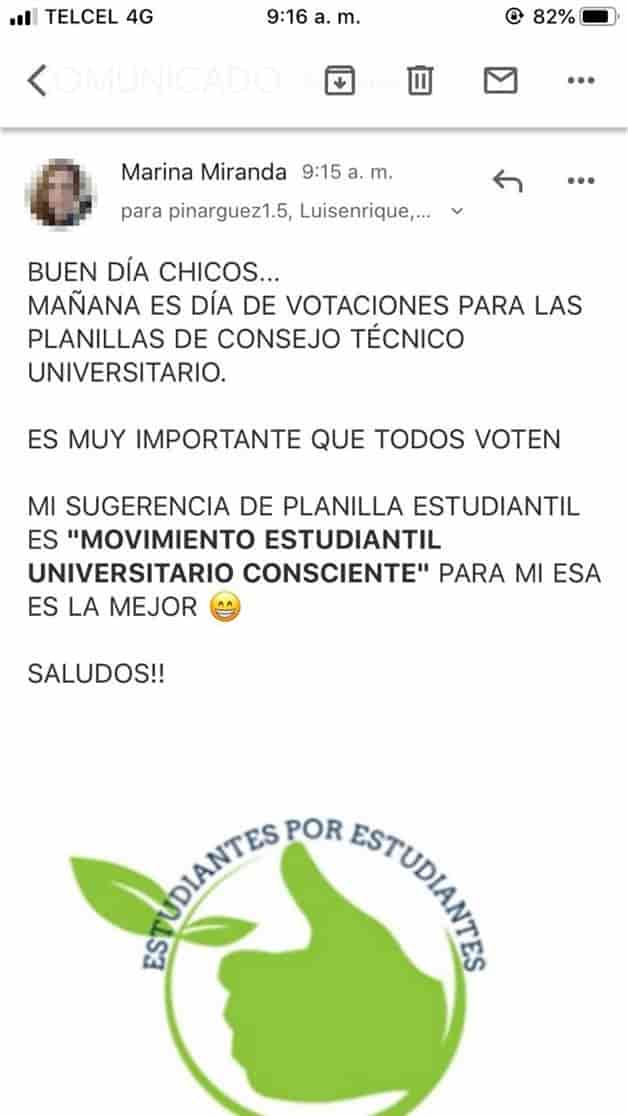Expand the recipients list details
The width and height of the screenshot is (628, 1116).
click(x=457, y=212)
